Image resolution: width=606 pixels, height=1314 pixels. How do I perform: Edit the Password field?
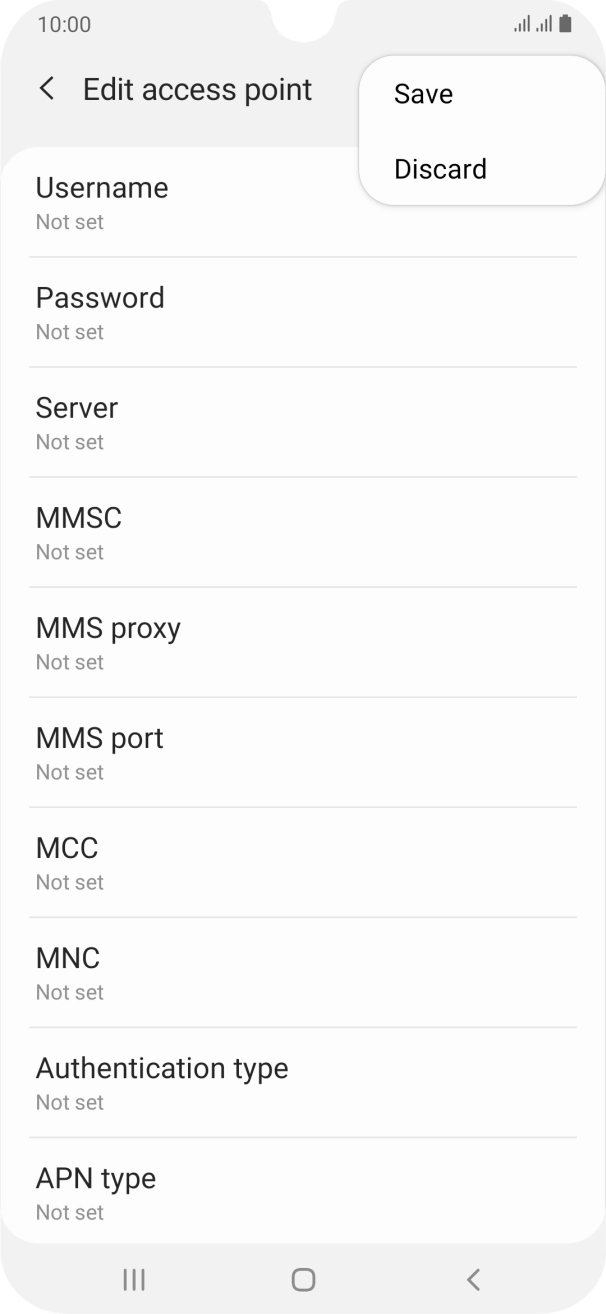tap(300, 313)
